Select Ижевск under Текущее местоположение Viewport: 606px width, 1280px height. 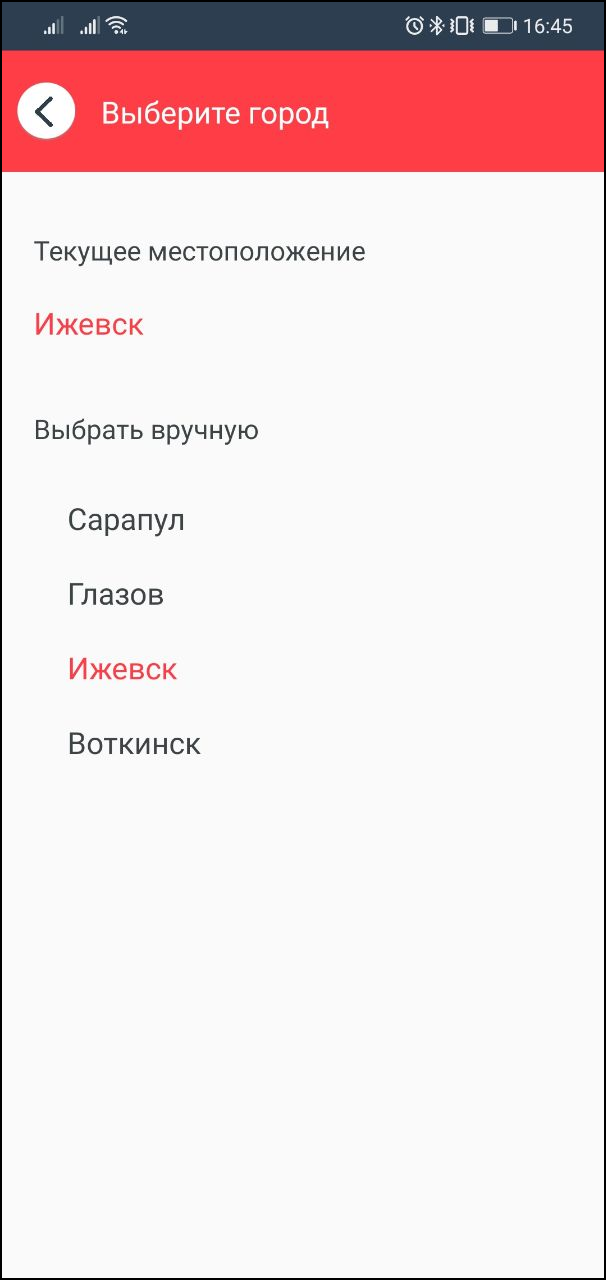(x=89, y=325)
